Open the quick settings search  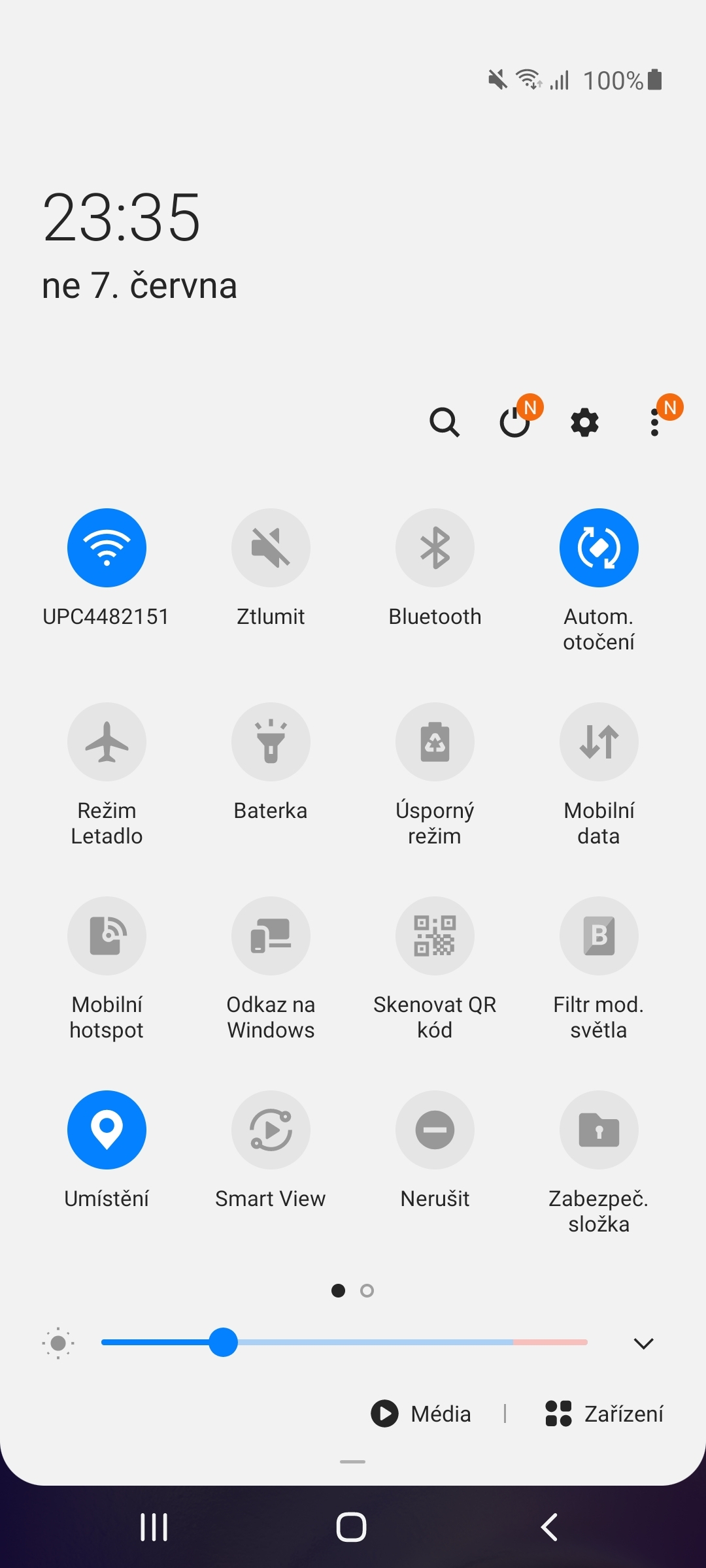[445, 421]
